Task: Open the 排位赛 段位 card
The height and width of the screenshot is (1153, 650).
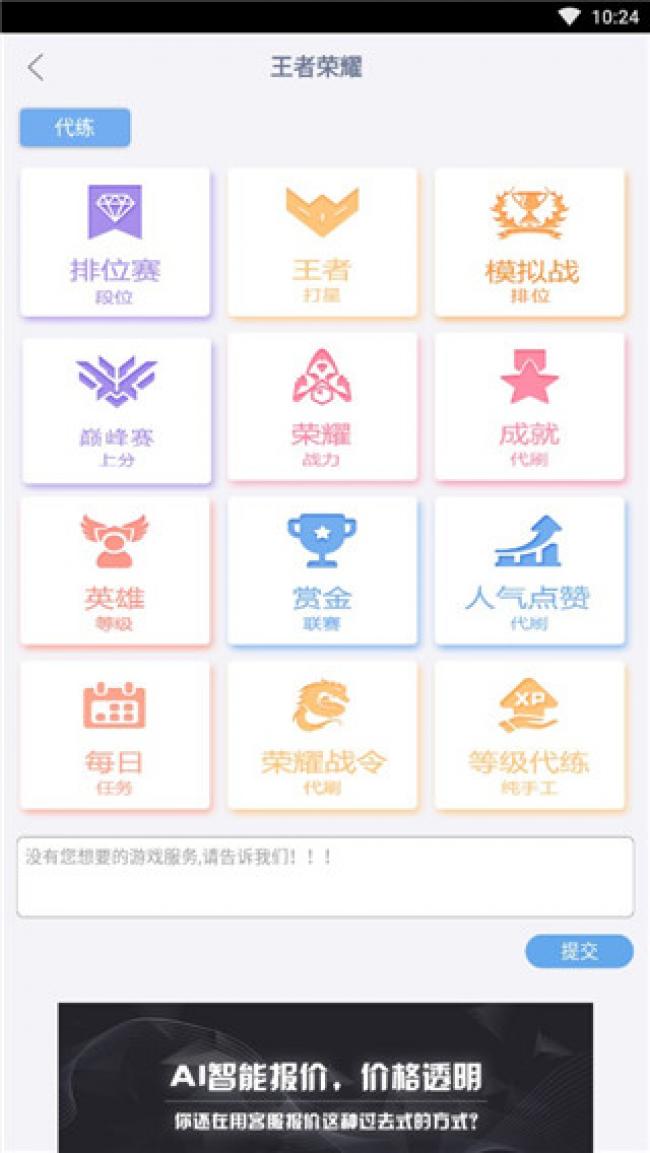Action: (x=115, y=242)
